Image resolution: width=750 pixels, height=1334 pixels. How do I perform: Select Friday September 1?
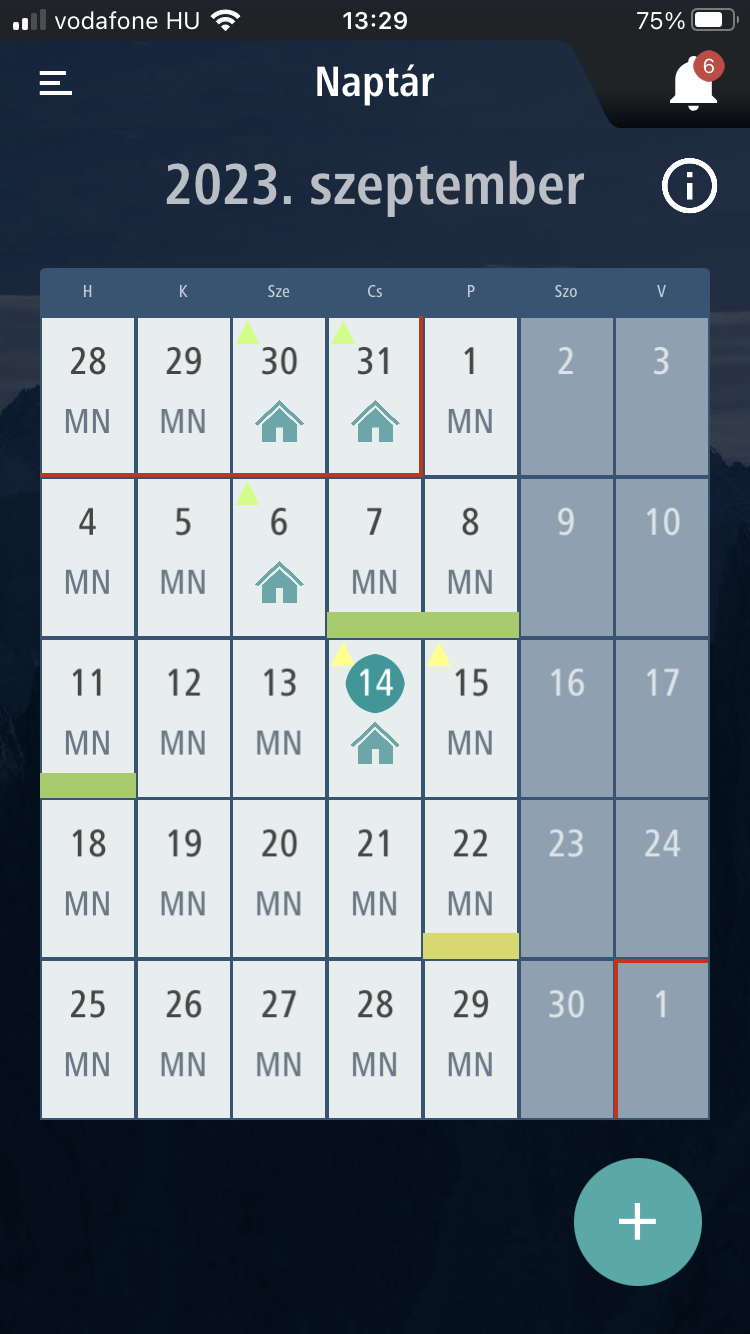tap(470, 395)
